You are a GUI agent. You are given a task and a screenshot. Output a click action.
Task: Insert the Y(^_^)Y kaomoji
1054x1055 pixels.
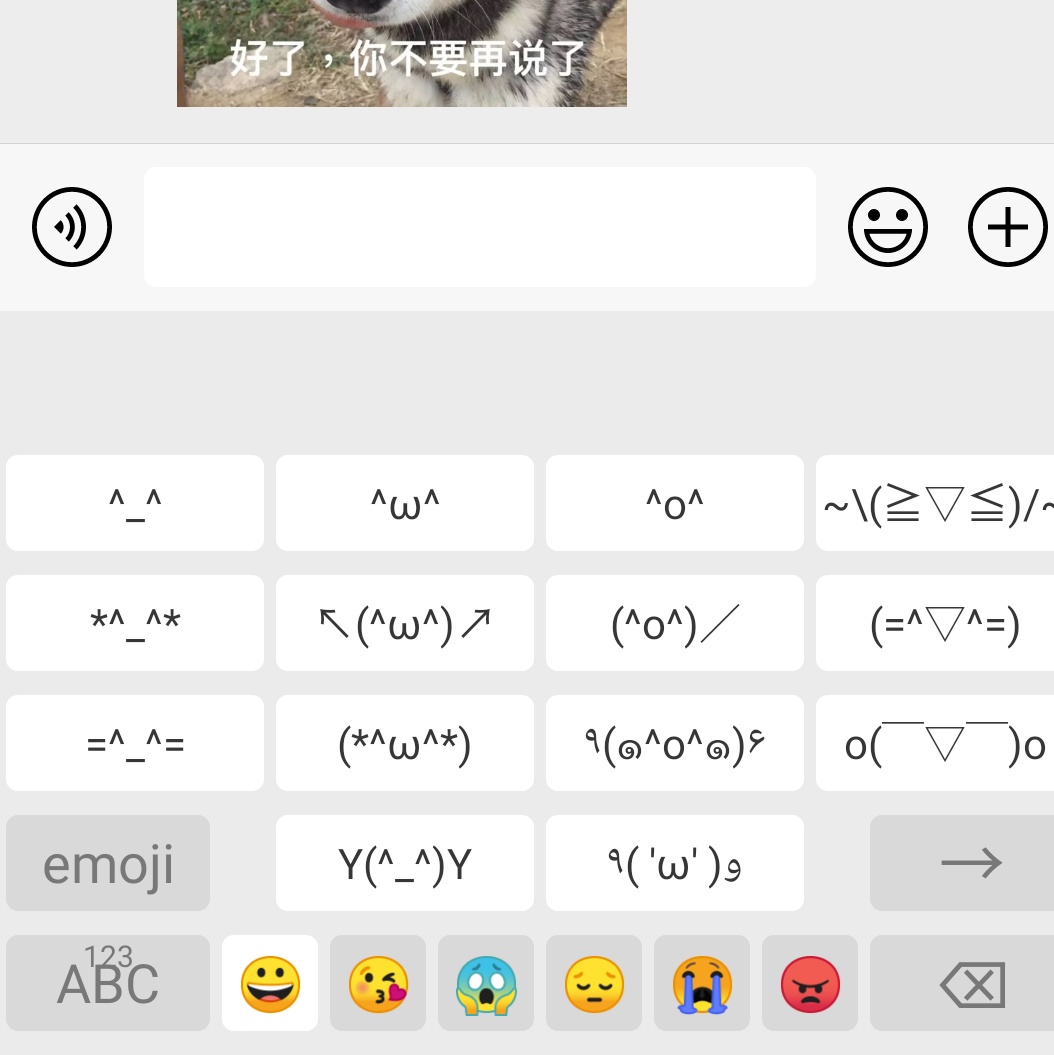click(405, 863)
